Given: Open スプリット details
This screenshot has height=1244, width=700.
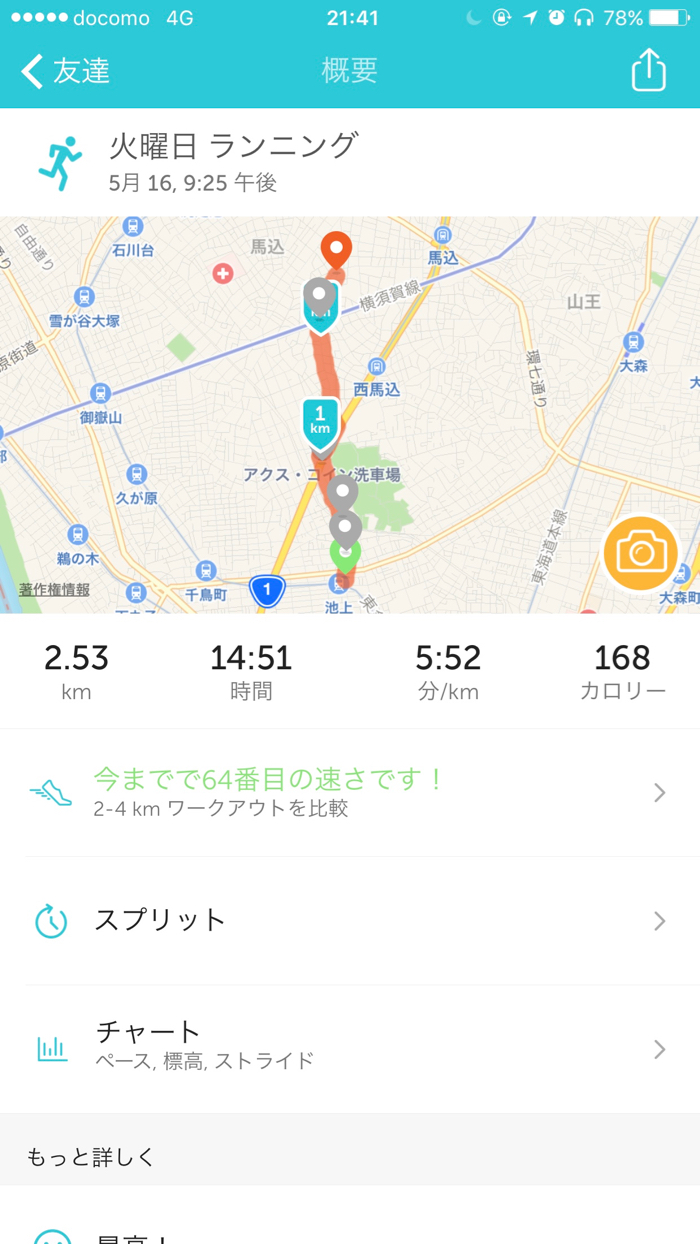Looking at the screenshot, I should [x=350, y=921].
